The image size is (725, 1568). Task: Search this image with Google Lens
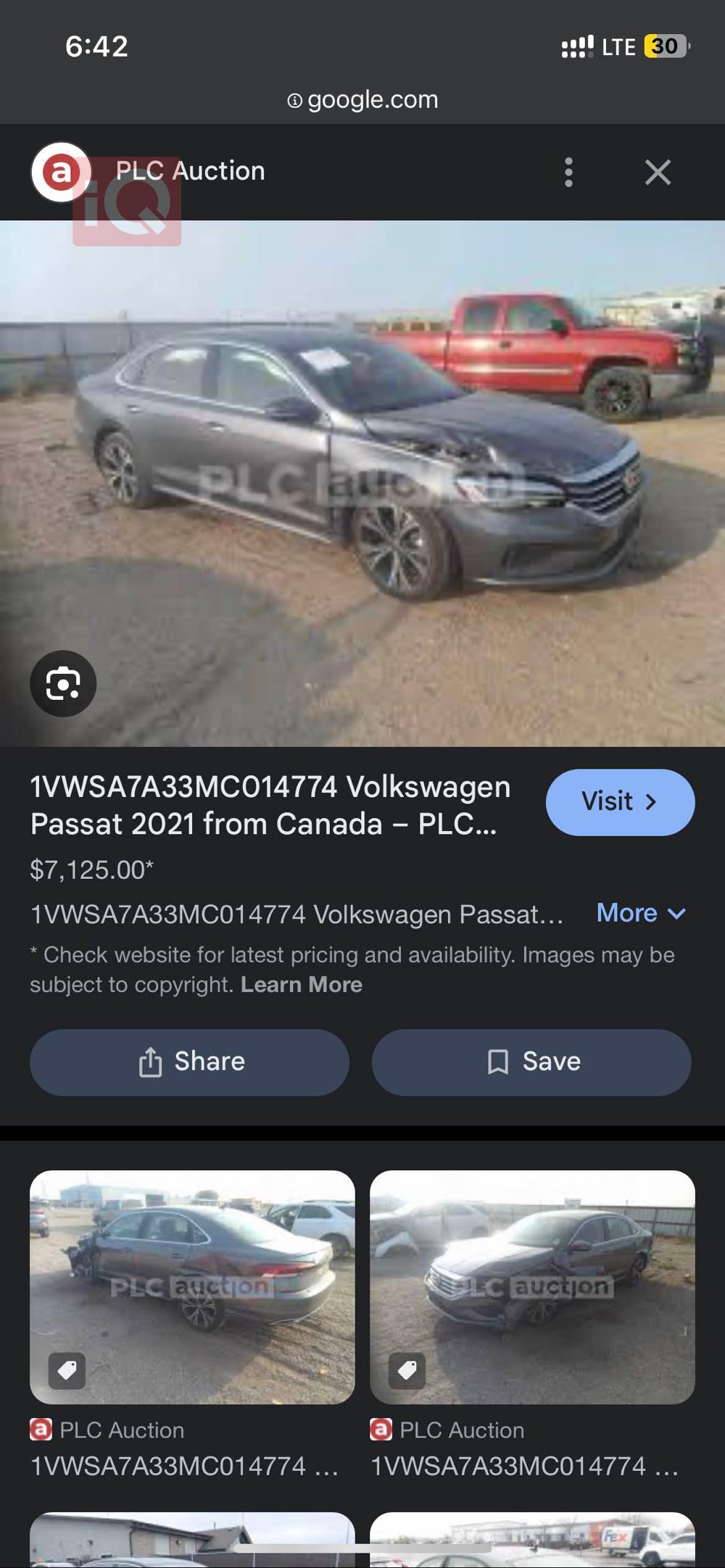[63, 684]
